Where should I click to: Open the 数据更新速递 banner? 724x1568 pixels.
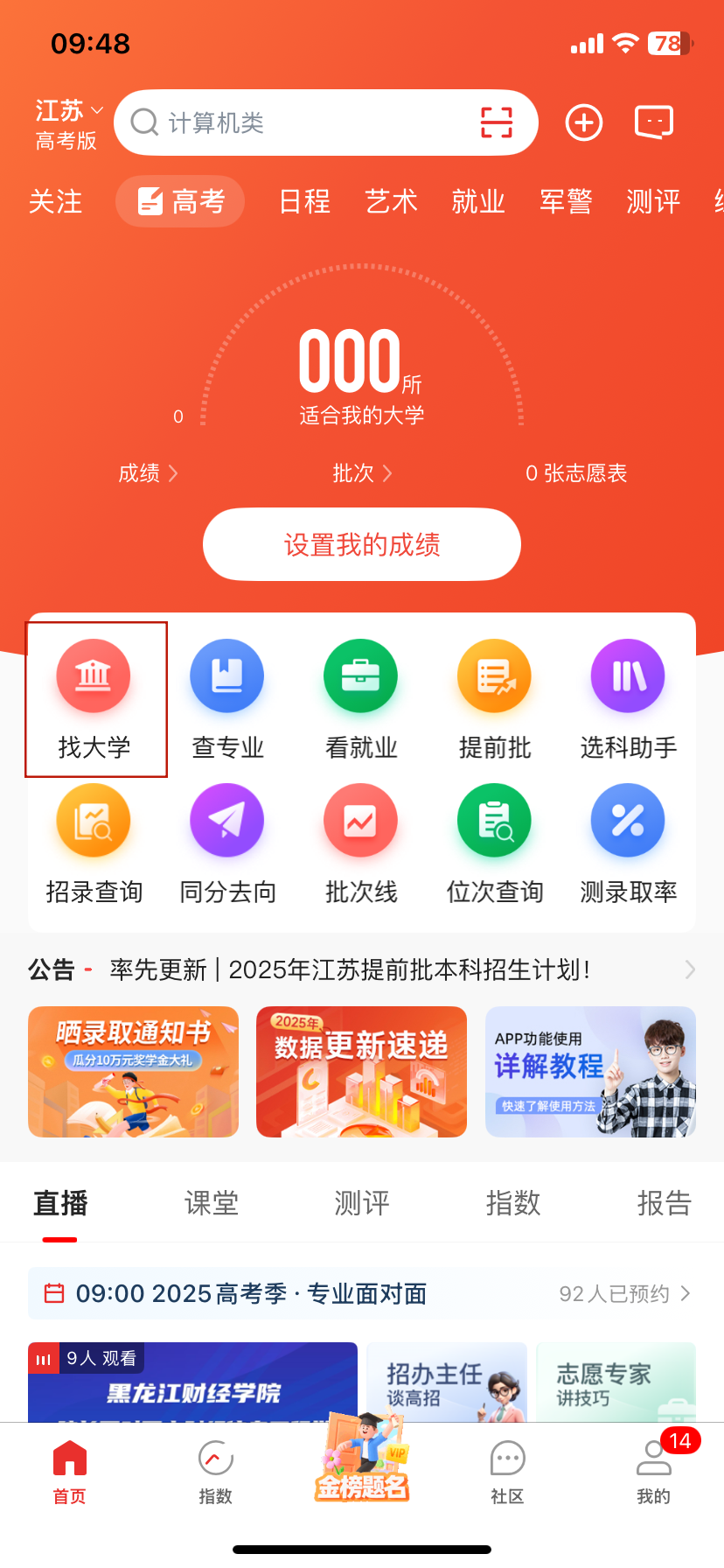tap(361, 1072)
